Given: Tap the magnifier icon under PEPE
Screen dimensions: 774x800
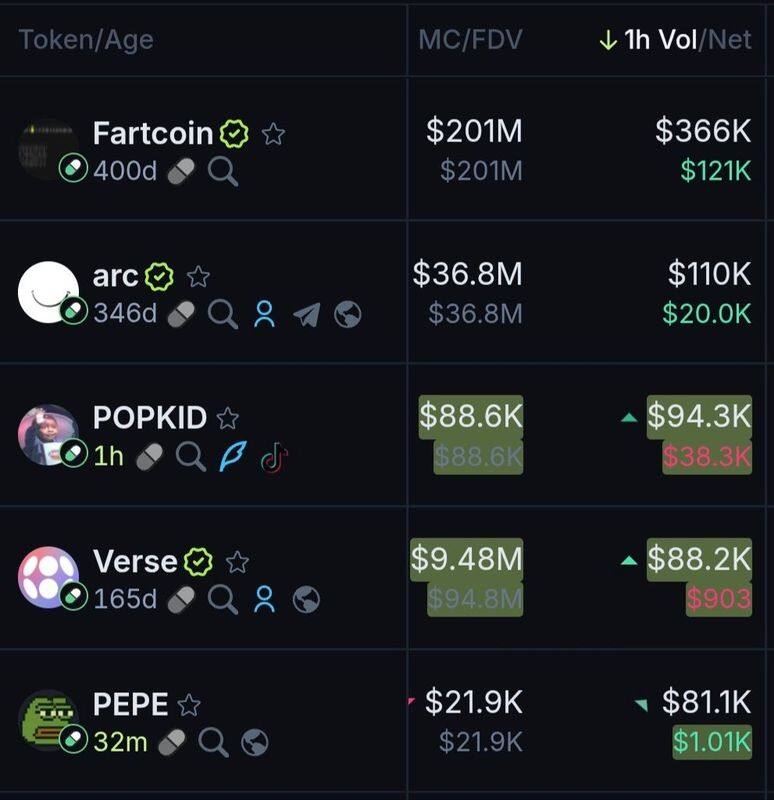Looking at the screenshot, I should click(x=213, y=742).
